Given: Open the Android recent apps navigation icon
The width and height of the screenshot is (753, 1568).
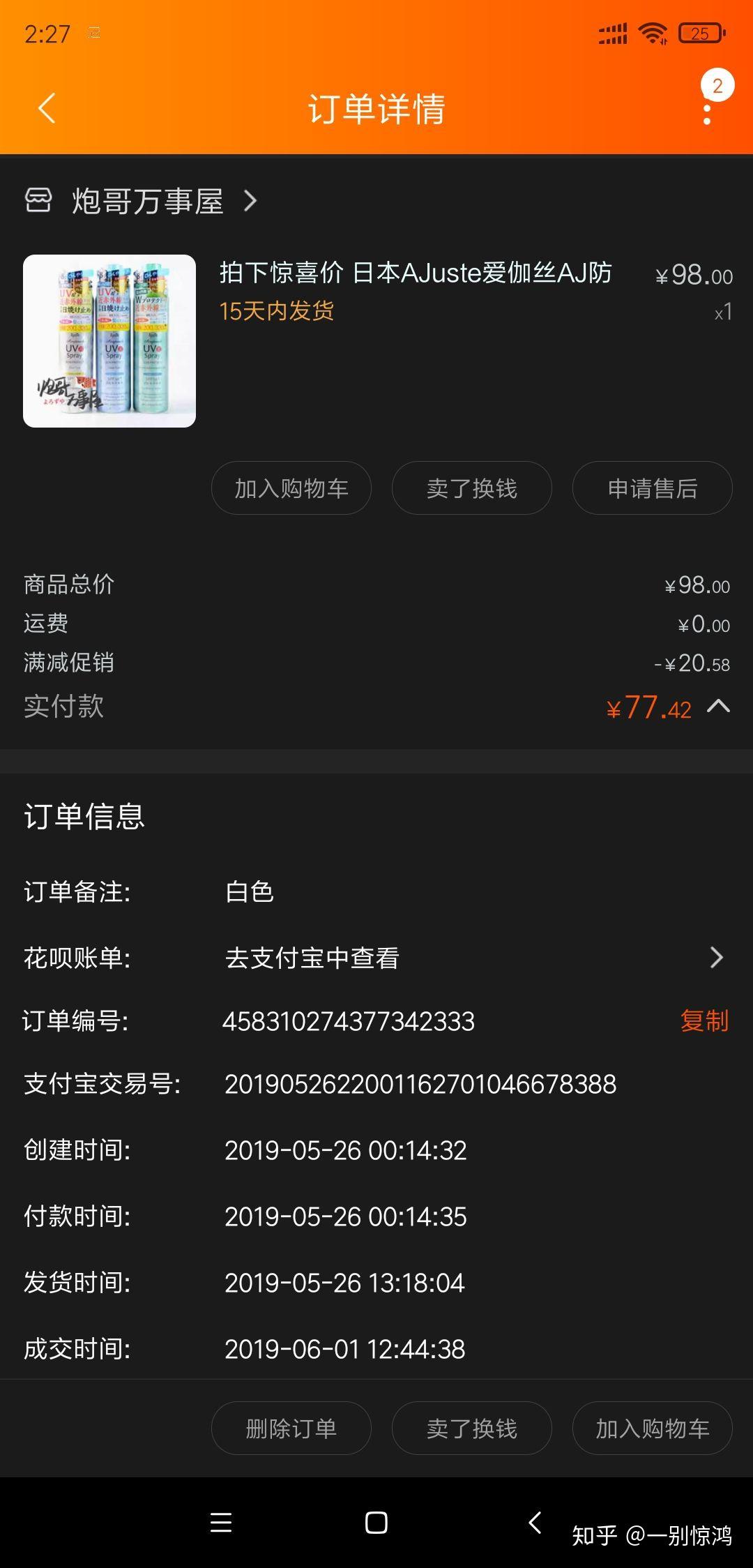Looking at the screenshot, I should [222, 1523].
